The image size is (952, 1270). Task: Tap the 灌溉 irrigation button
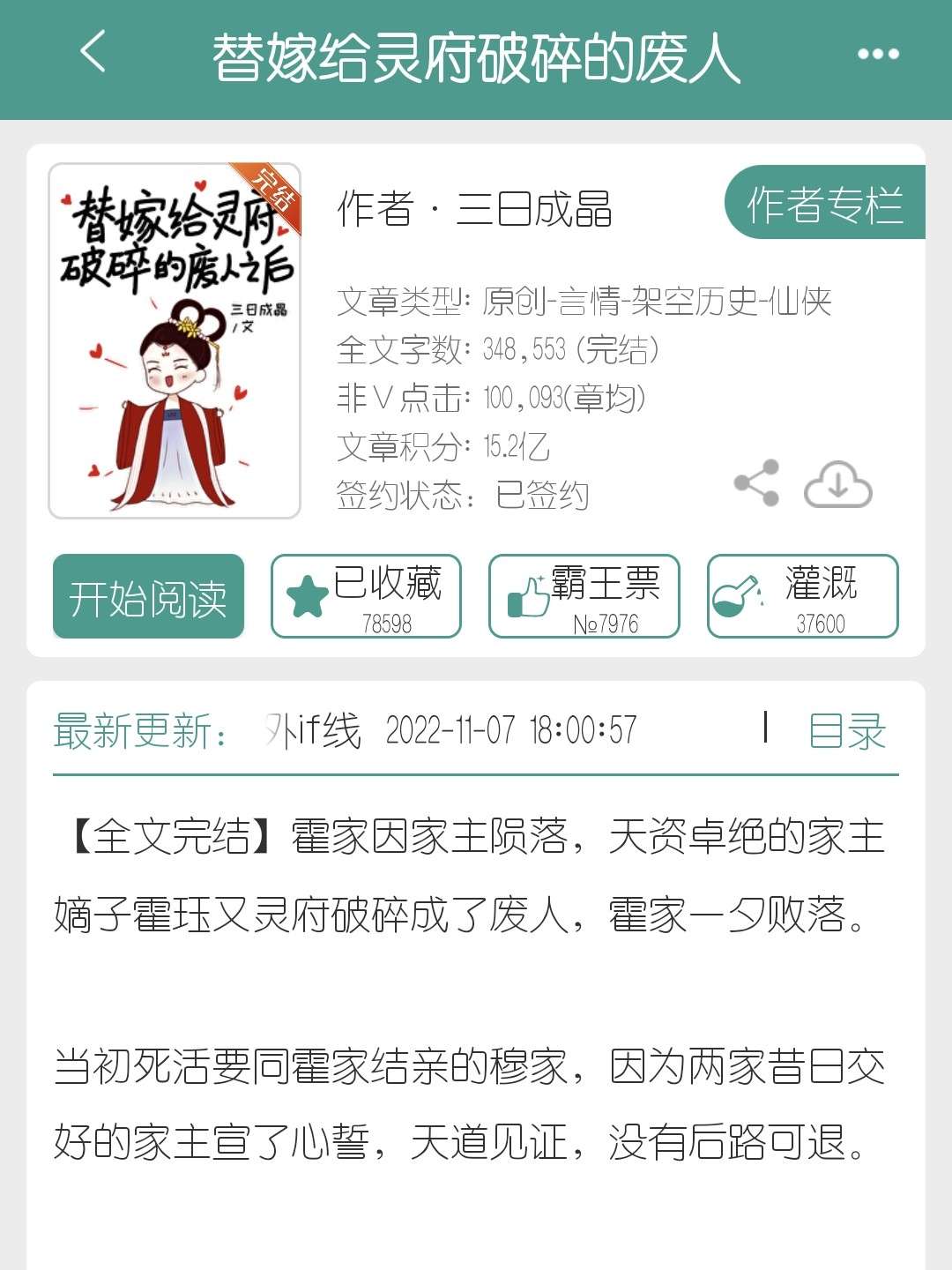click(802, 597)
